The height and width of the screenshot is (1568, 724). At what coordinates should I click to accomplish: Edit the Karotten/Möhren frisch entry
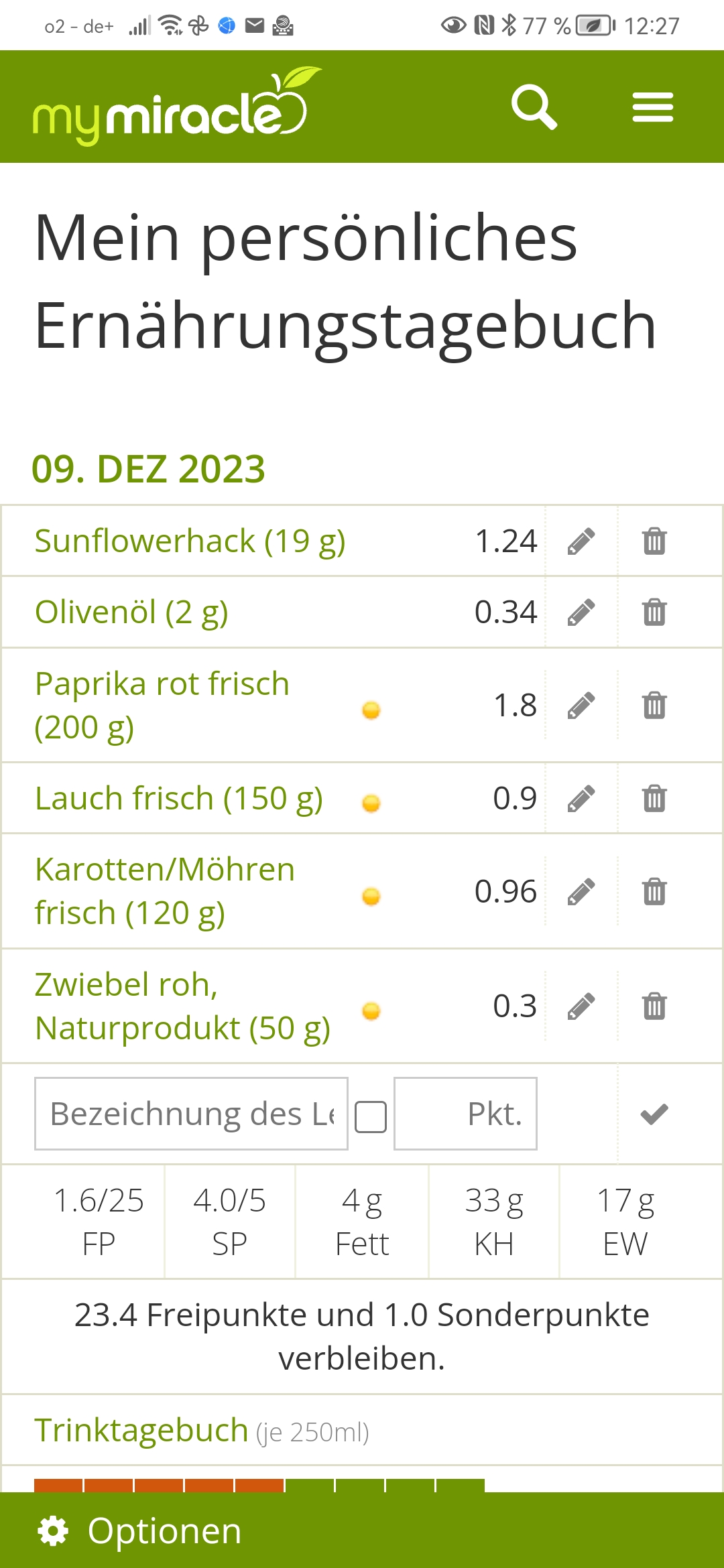pos(581,892)
